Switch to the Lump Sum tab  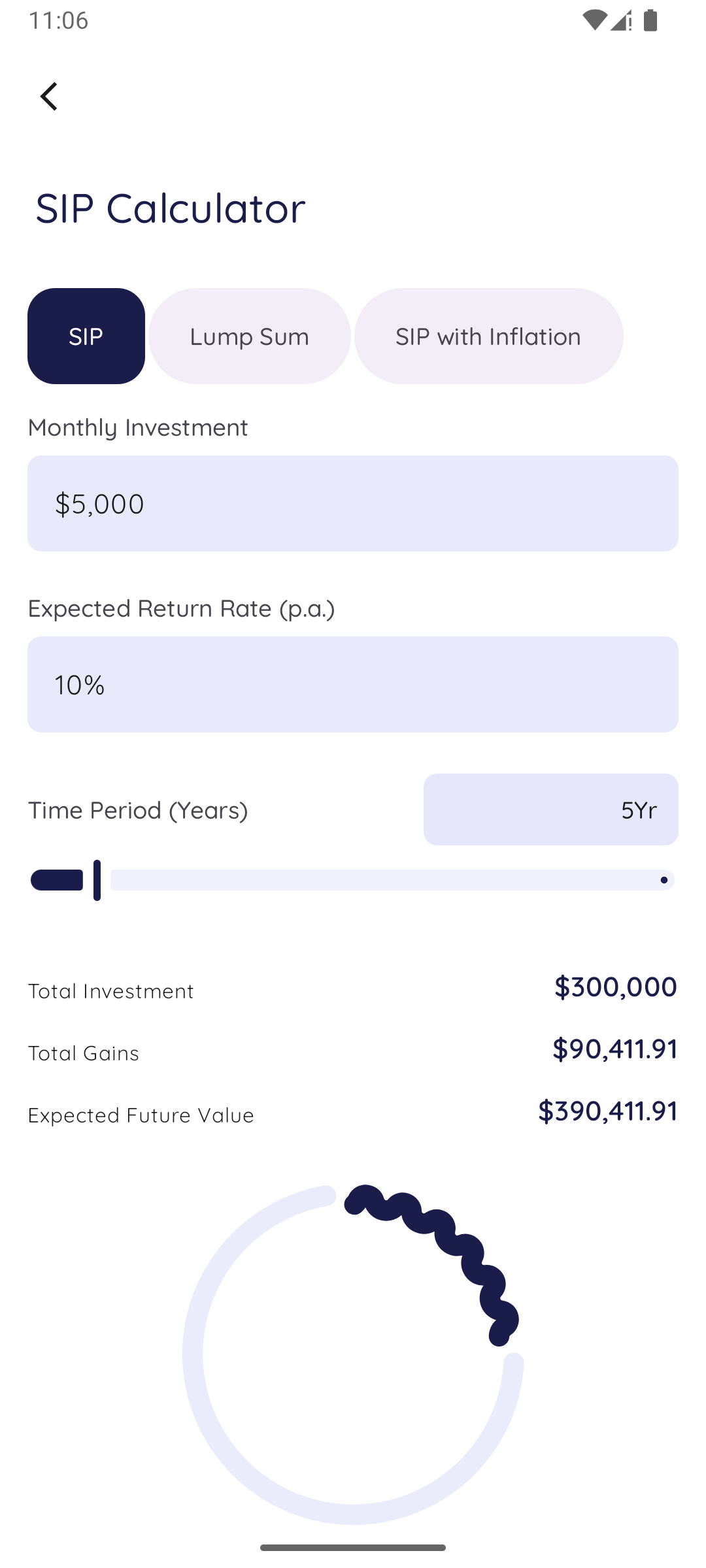(249, 336)
